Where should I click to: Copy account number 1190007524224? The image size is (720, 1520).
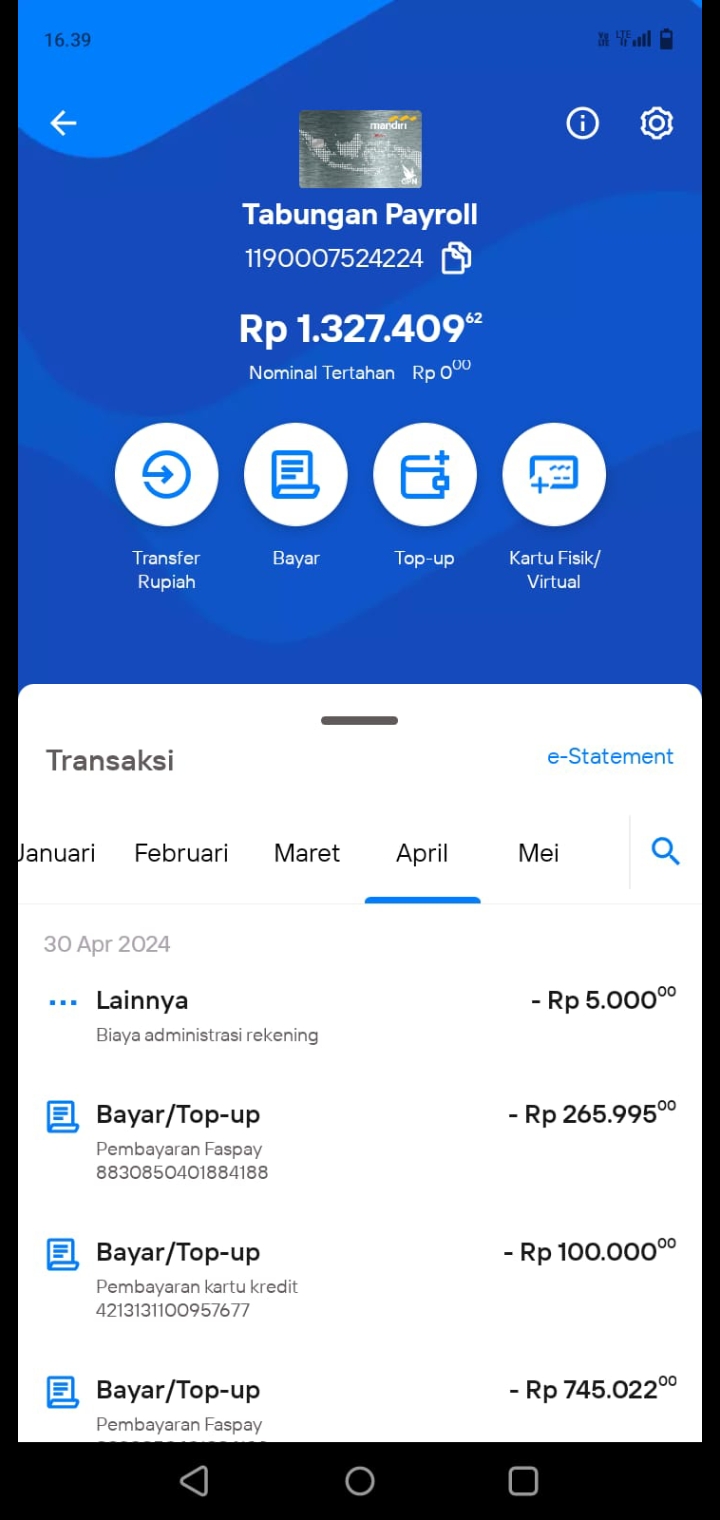[456, 258]
